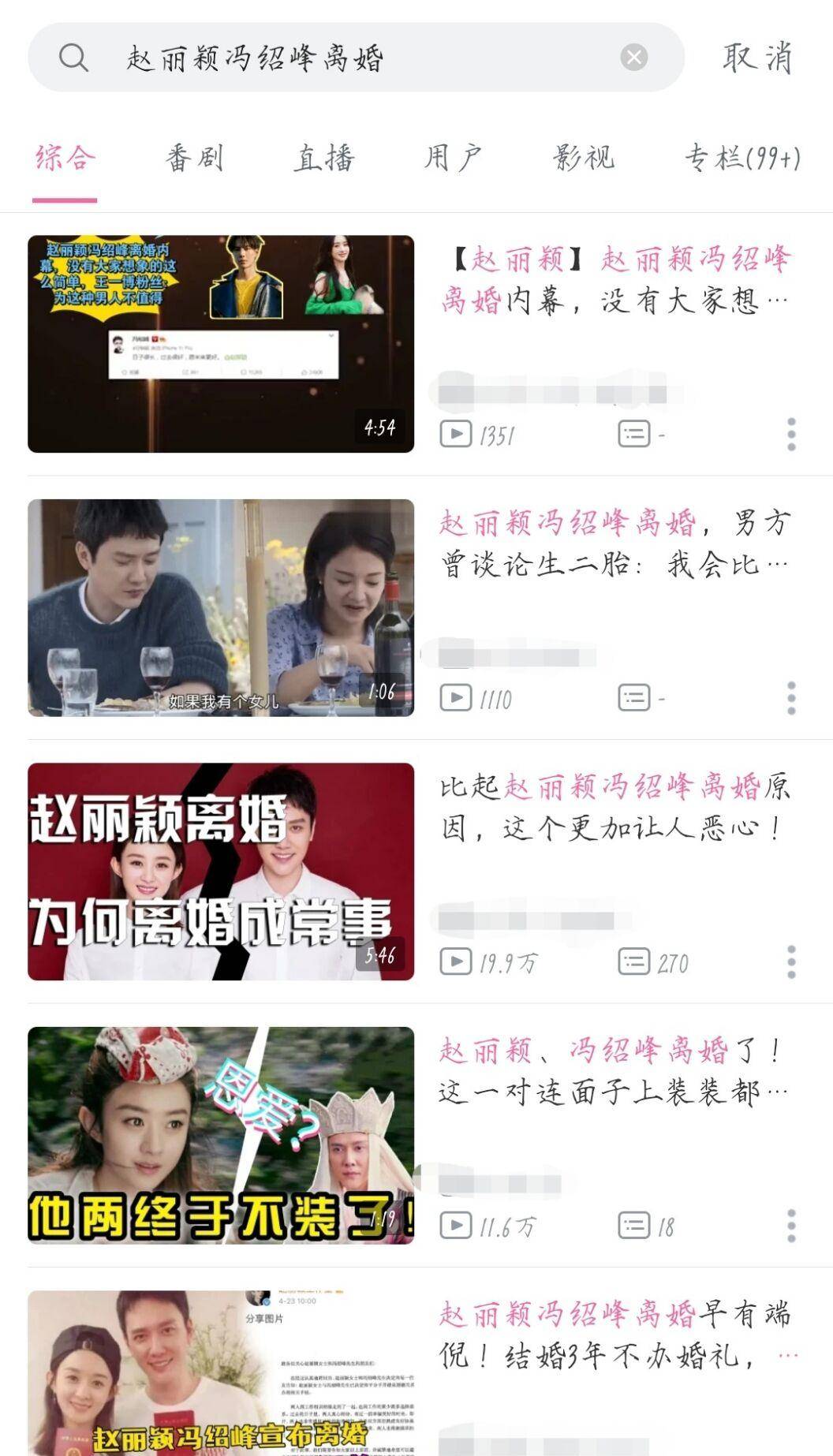Open the 4:54 video about 离婚内幕
The height and width of the screenshot is (1456, 833).
(221, 344)
